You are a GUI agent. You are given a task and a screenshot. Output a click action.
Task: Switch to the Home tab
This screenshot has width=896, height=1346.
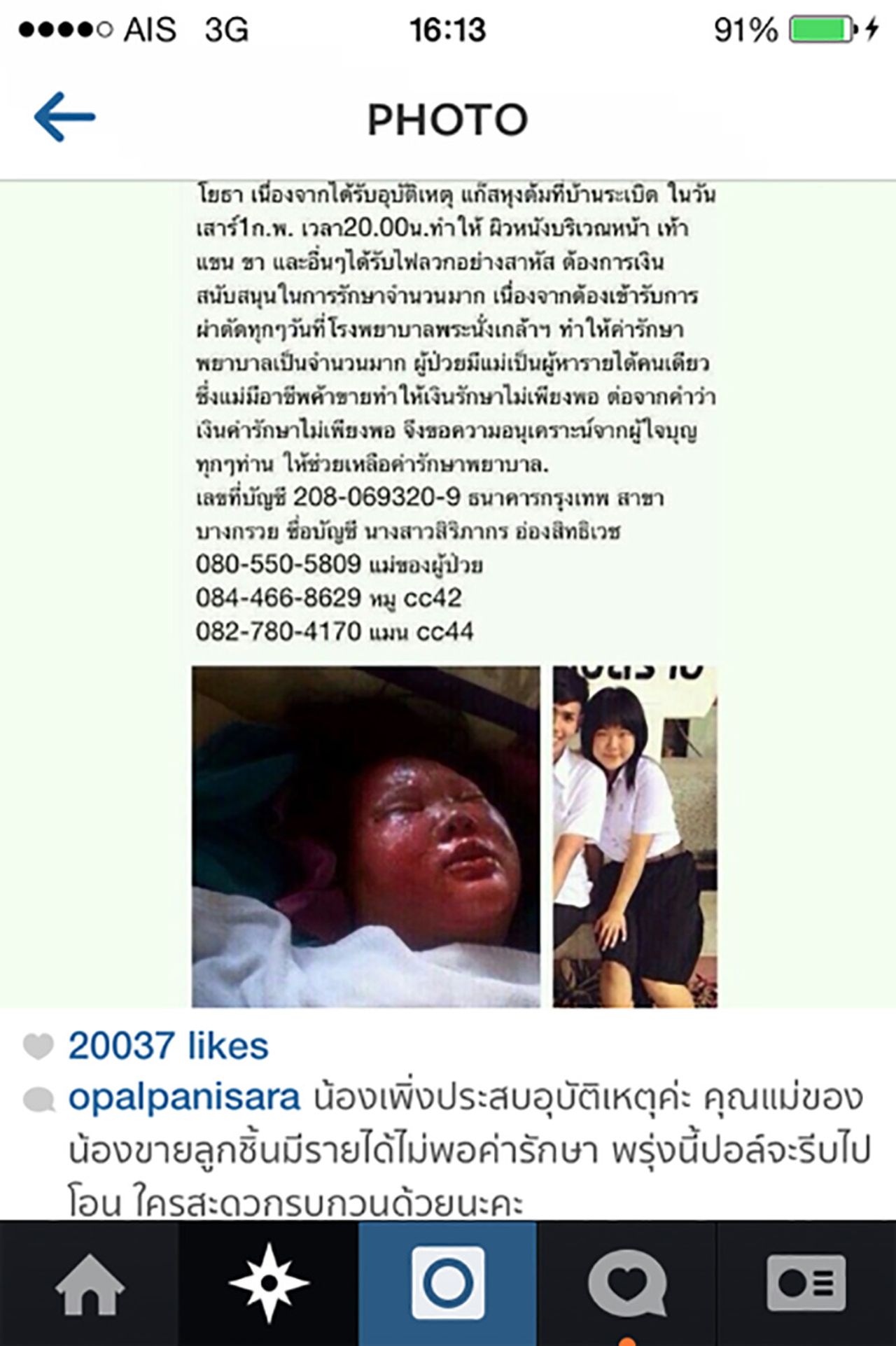click(x=90, y=1284)
